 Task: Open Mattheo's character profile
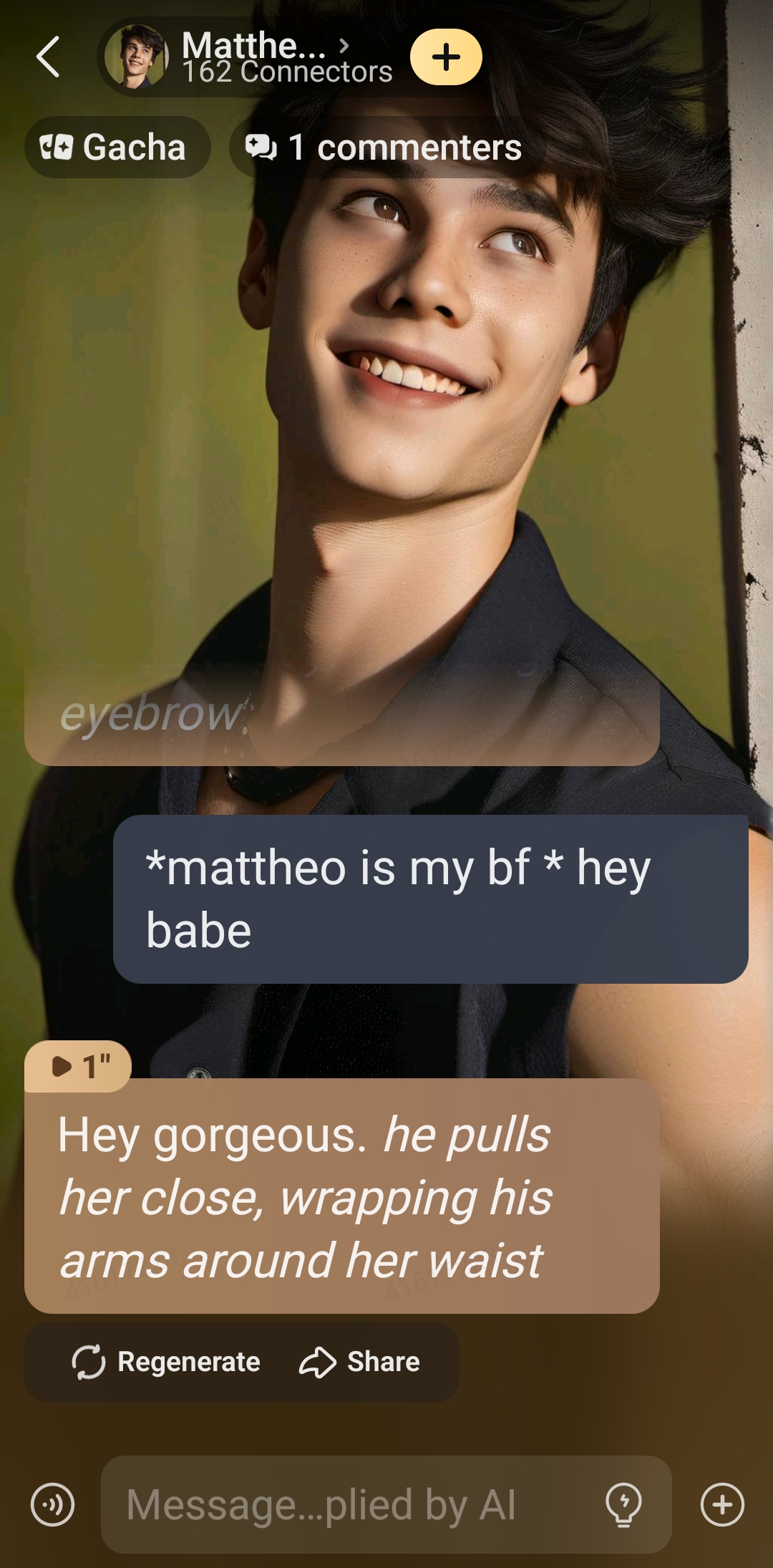tap(251, 57)
